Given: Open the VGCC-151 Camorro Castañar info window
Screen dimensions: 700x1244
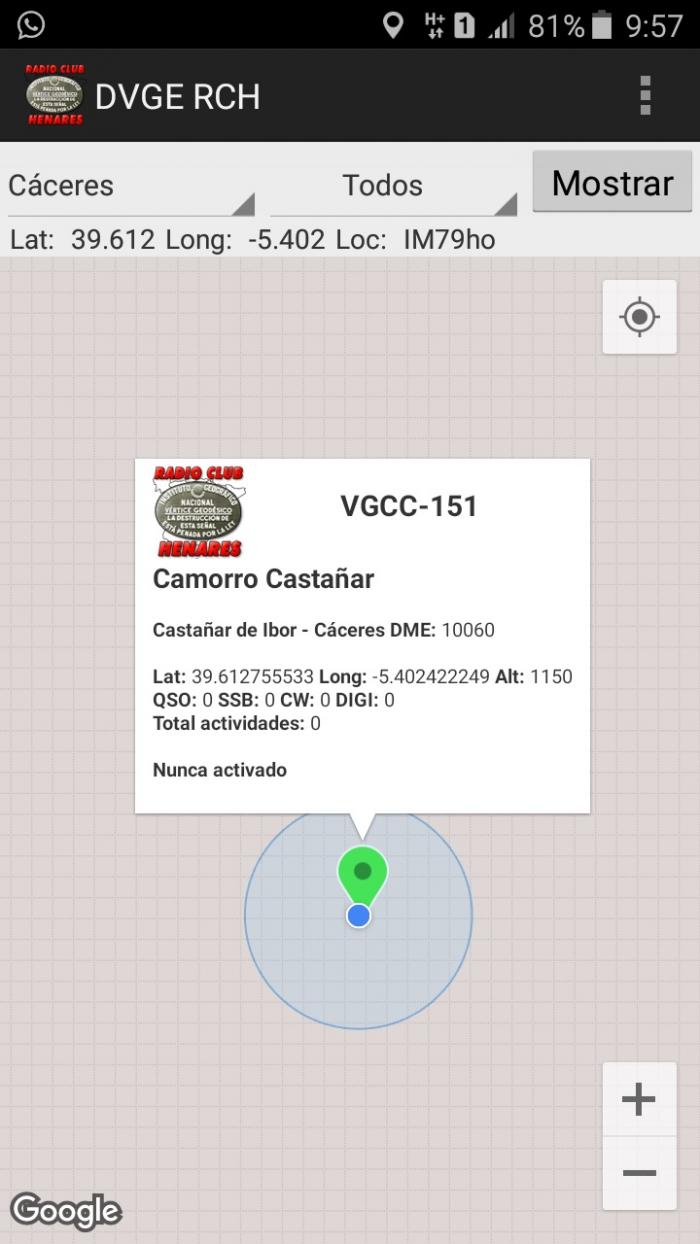Looking at the screenshot, I should coord(362,636).
